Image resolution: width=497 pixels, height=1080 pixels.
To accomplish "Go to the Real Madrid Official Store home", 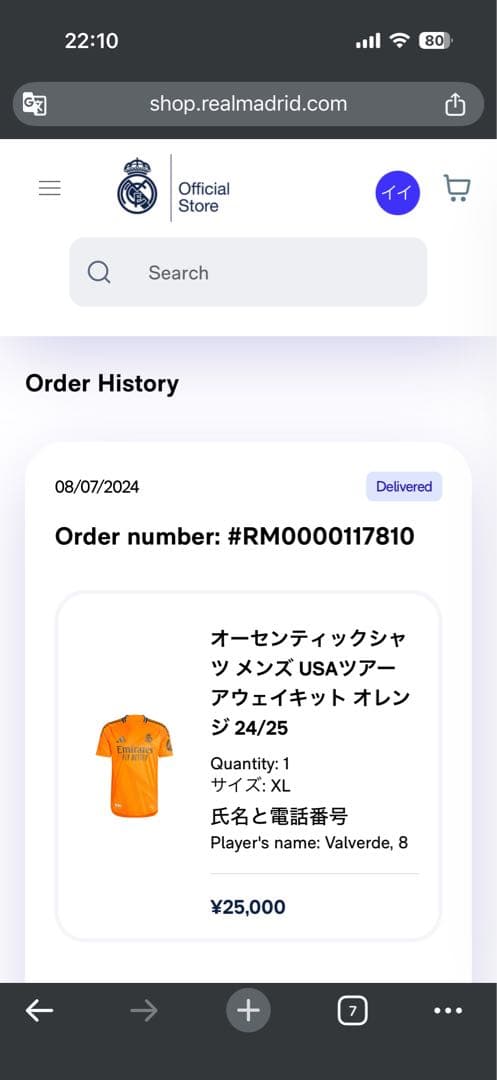I will pyautogui.click(x=173, y=189).
